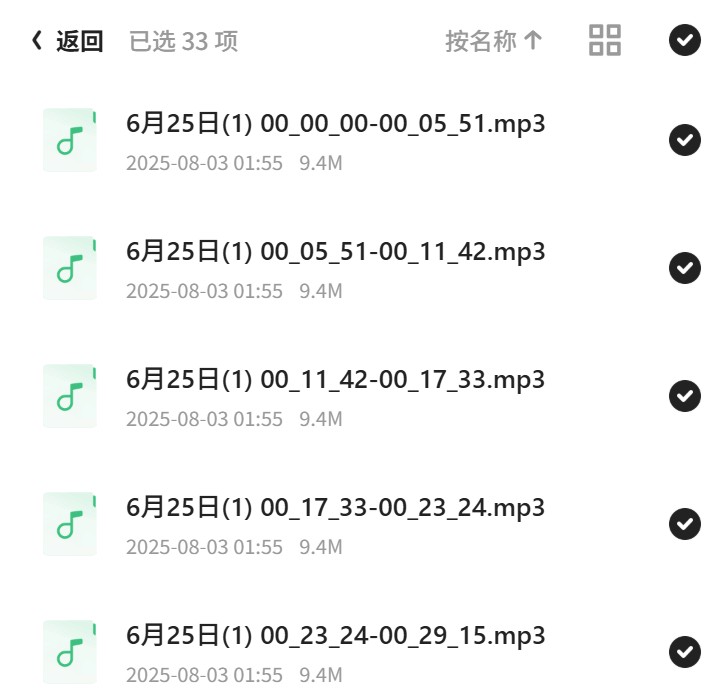Tap the 返回 back button
This screenshot has height=699, width=712.
pyautogui.click(x=67, y=41)
